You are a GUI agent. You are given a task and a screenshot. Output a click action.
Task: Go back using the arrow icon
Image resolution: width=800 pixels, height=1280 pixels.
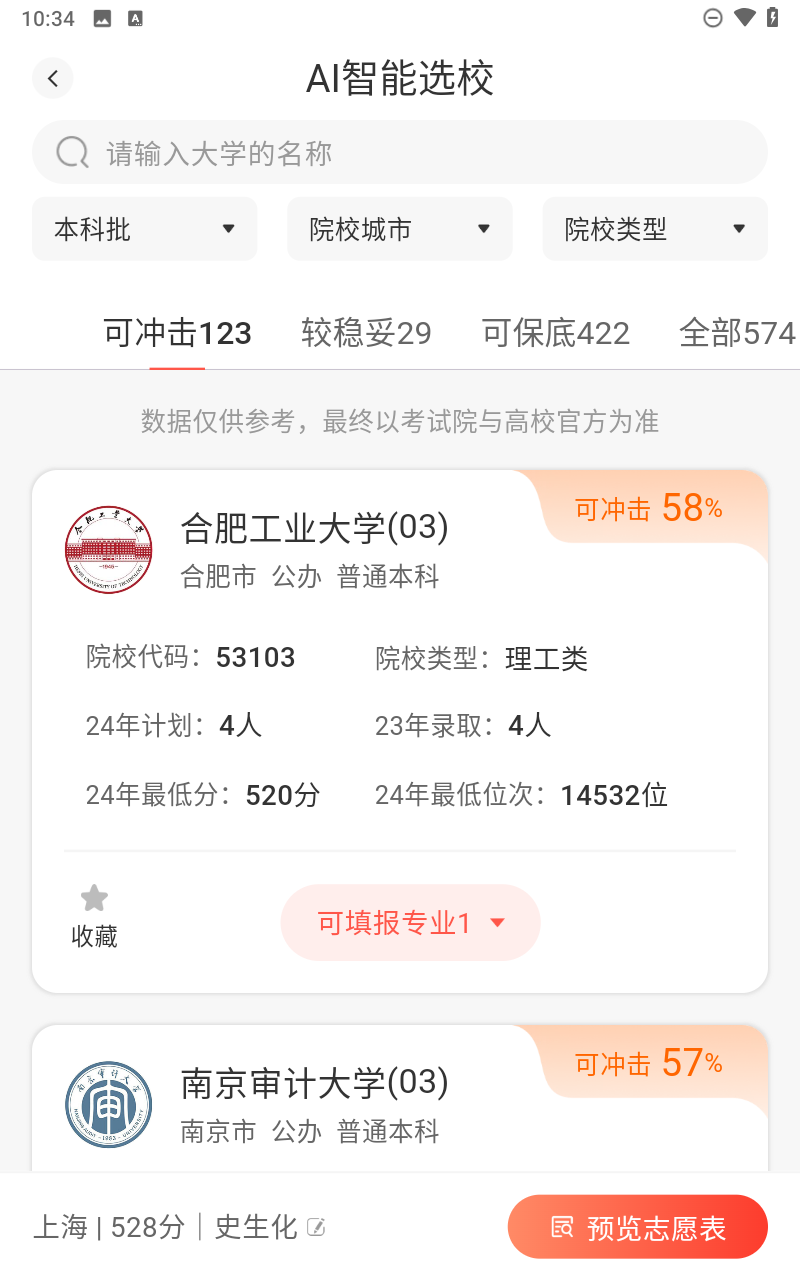pyautogui.click(x=53, y=78)
